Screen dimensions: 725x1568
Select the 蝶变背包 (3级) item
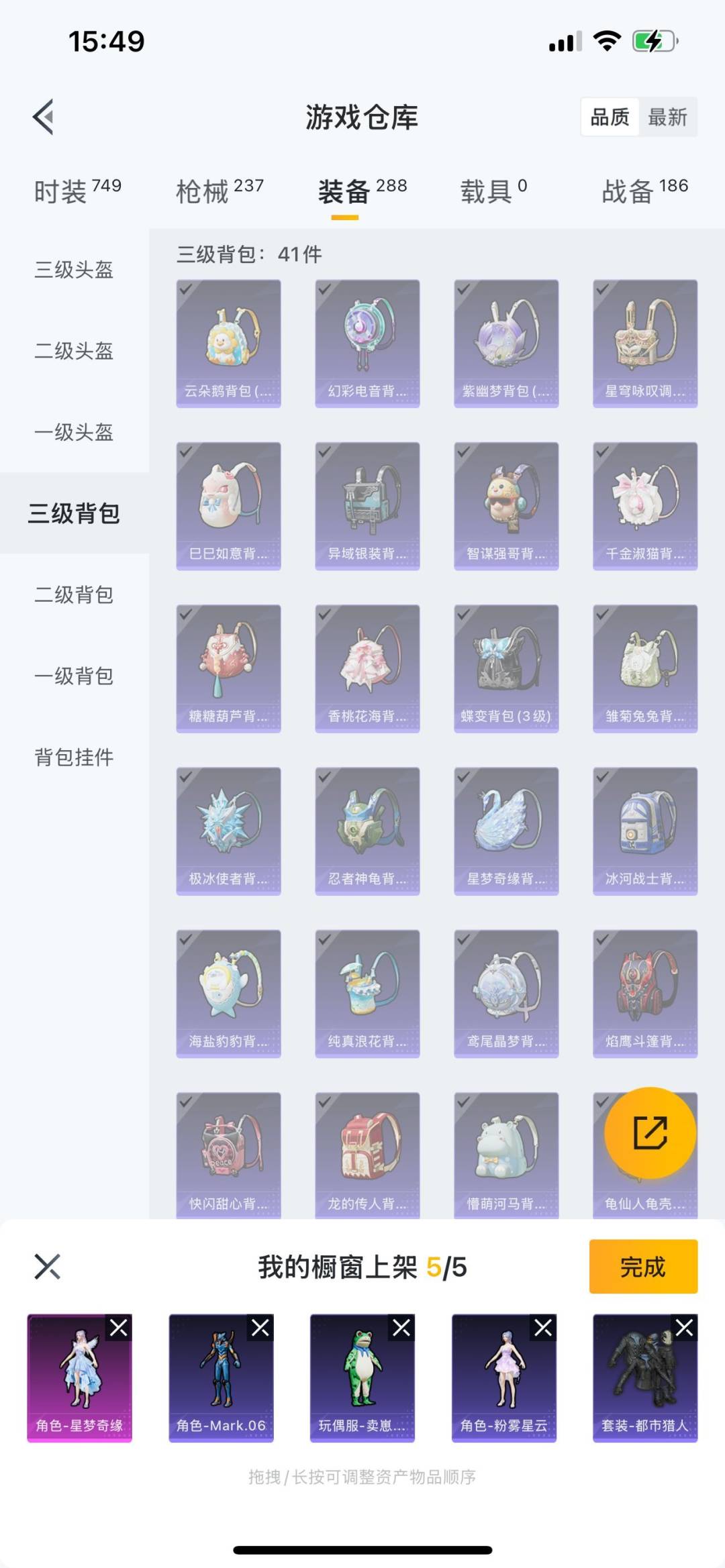(506, 668)
